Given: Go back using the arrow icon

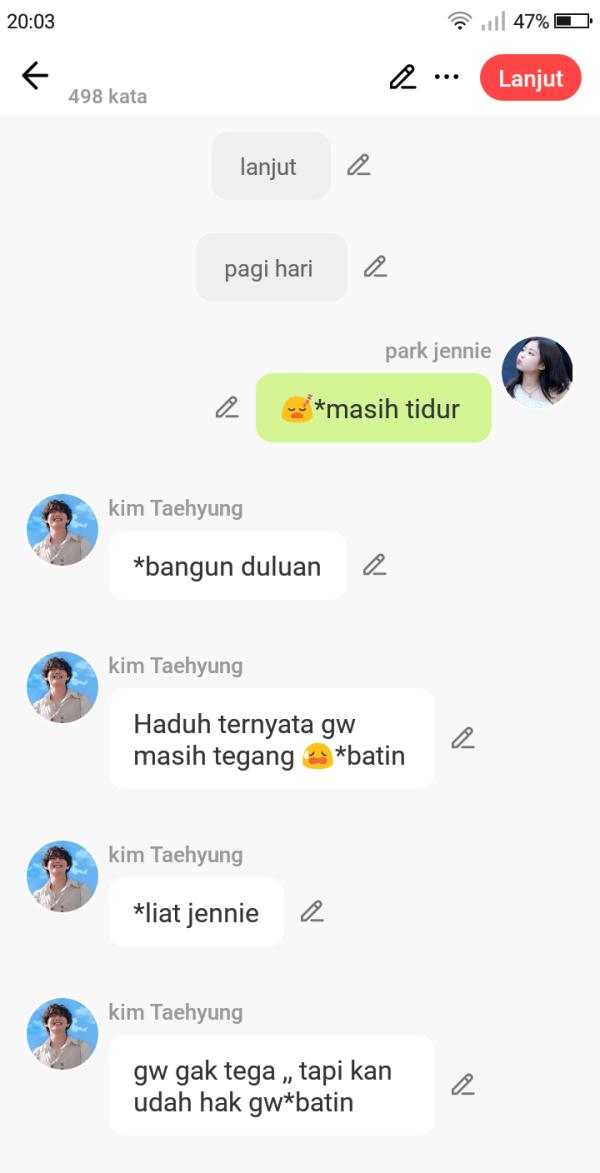Looking at the screenshot, I should click(35, 77).
